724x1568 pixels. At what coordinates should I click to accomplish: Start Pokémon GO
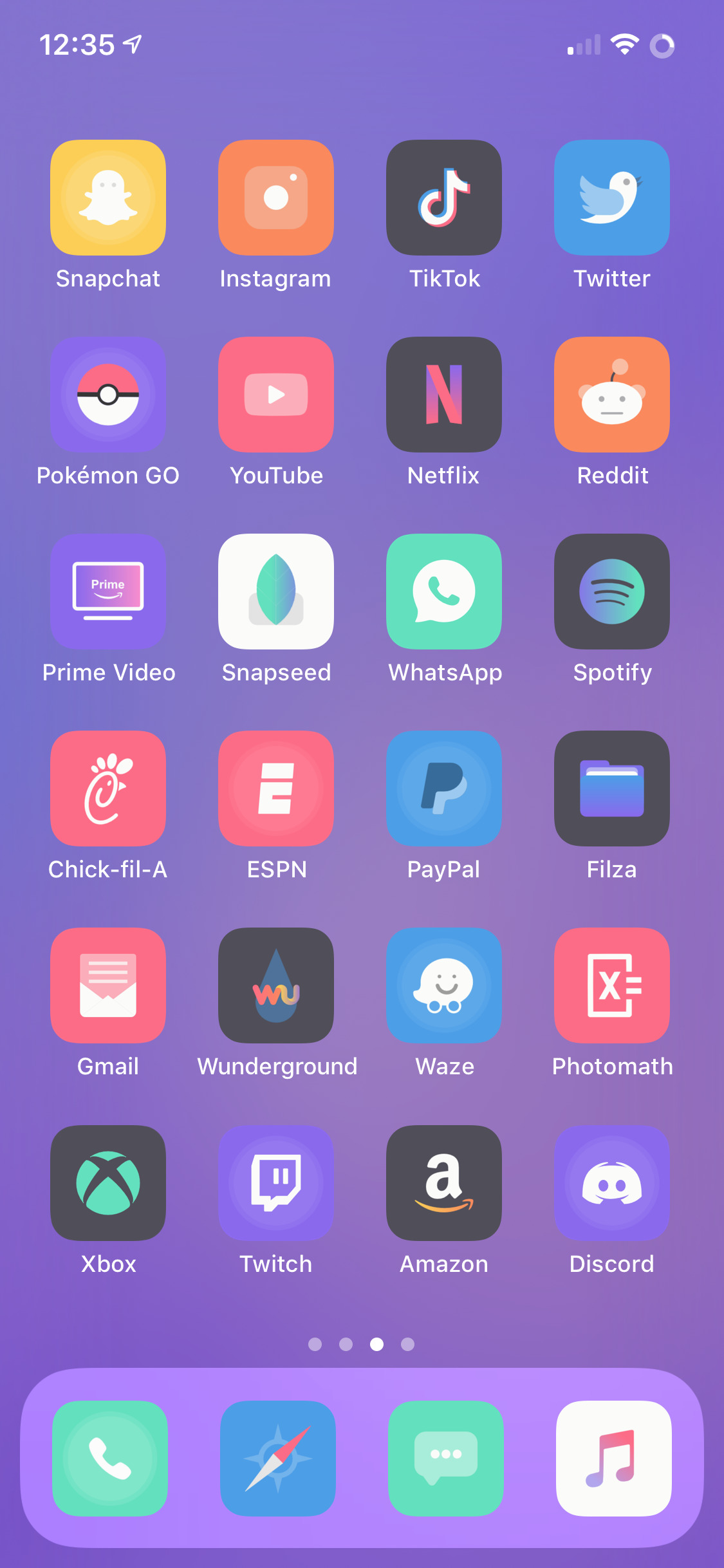click(x=108, y=395)
